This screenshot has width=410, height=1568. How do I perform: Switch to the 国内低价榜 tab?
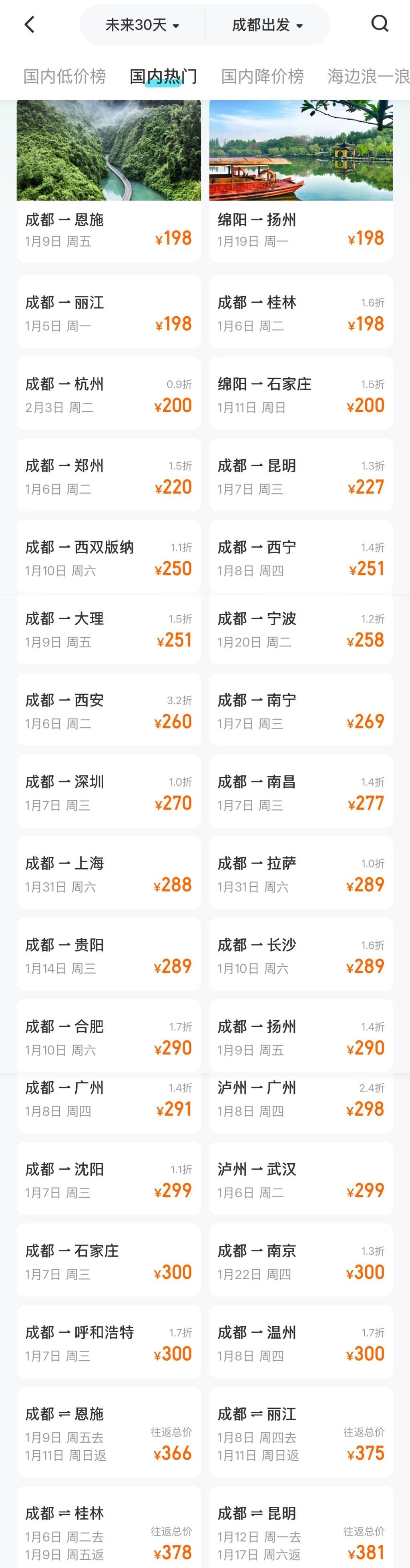click(64, 76)
